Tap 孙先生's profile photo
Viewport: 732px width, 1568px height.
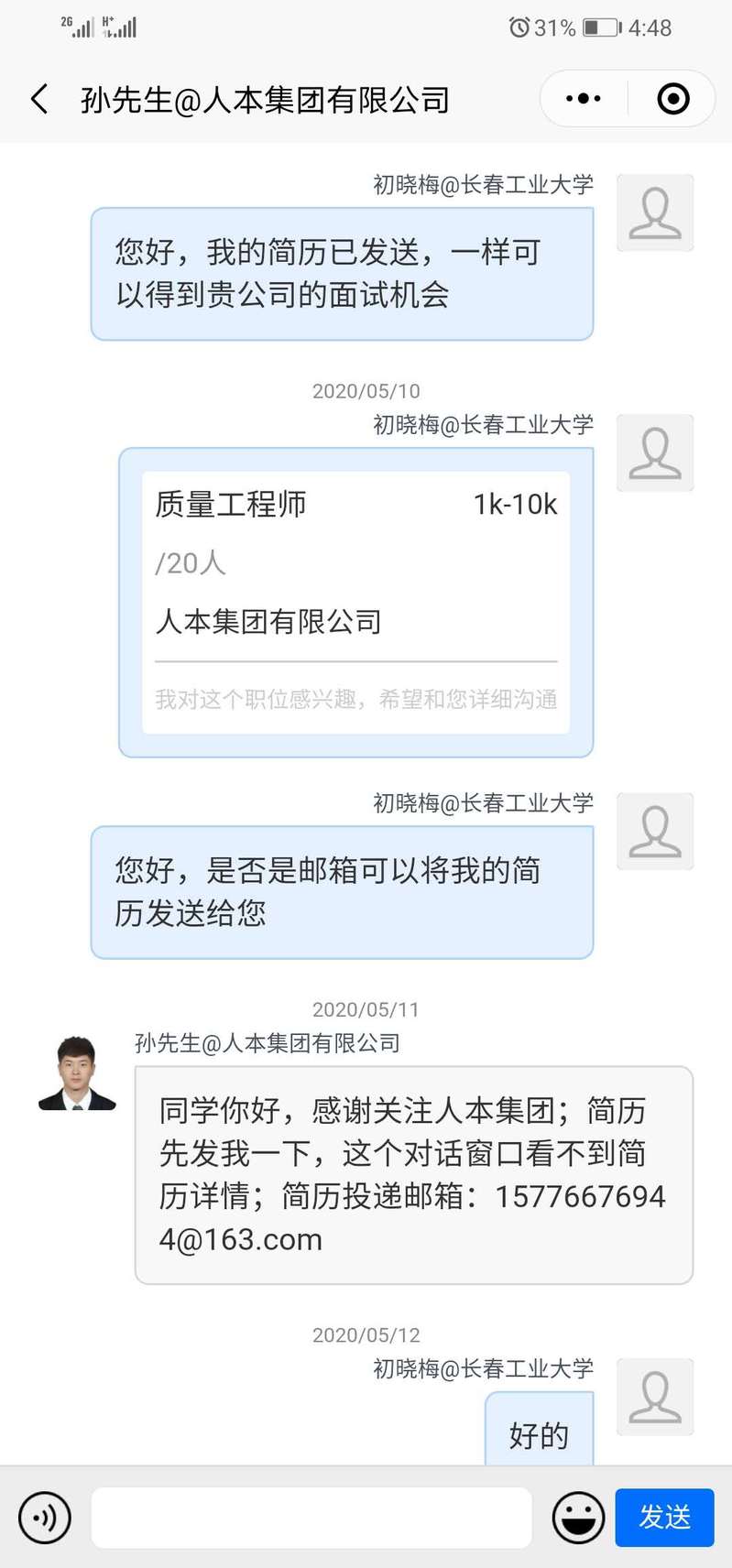click(78, 1073)
